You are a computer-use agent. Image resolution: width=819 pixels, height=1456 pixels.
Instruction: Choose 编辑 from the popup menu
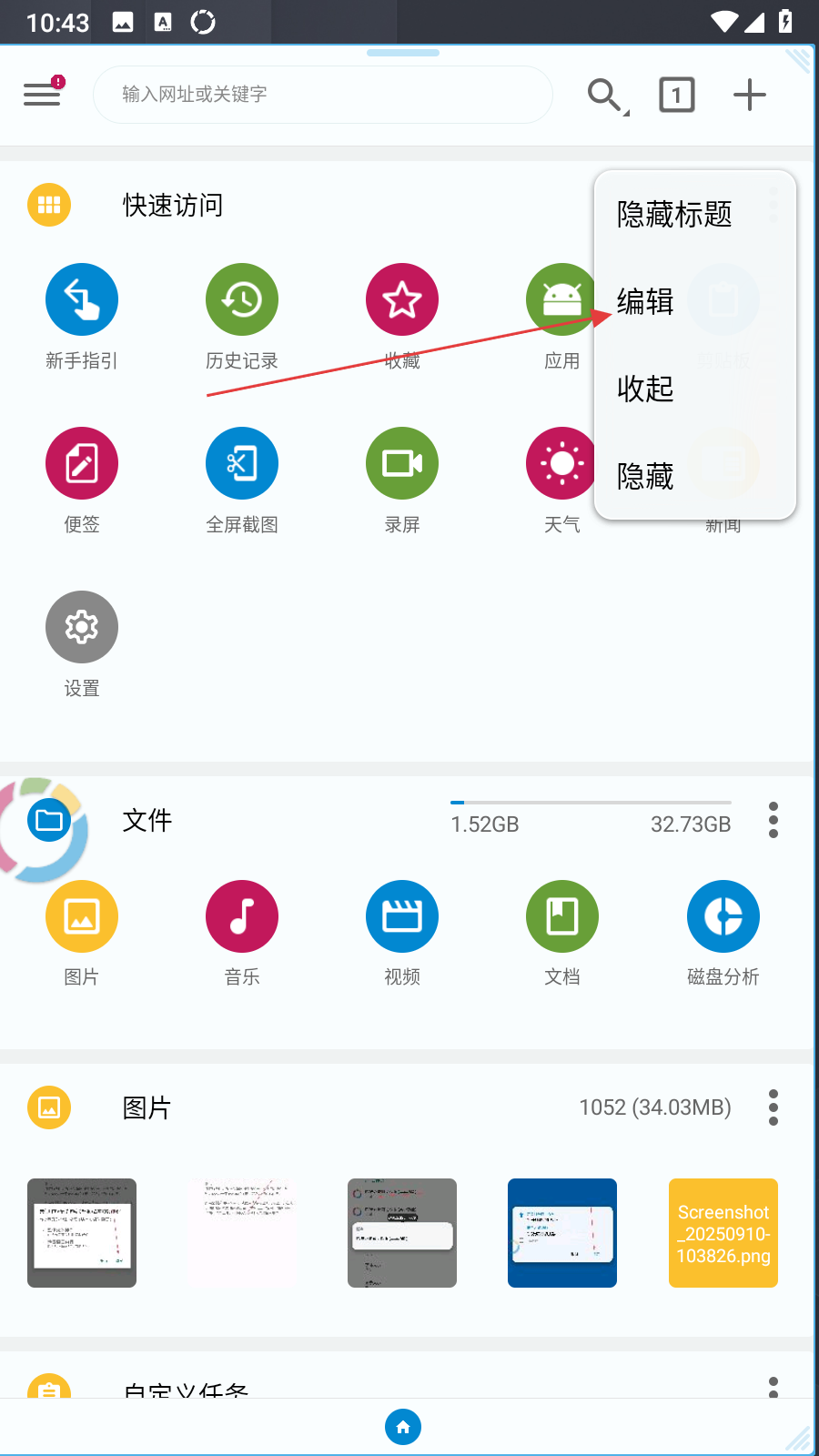[645, 301]
